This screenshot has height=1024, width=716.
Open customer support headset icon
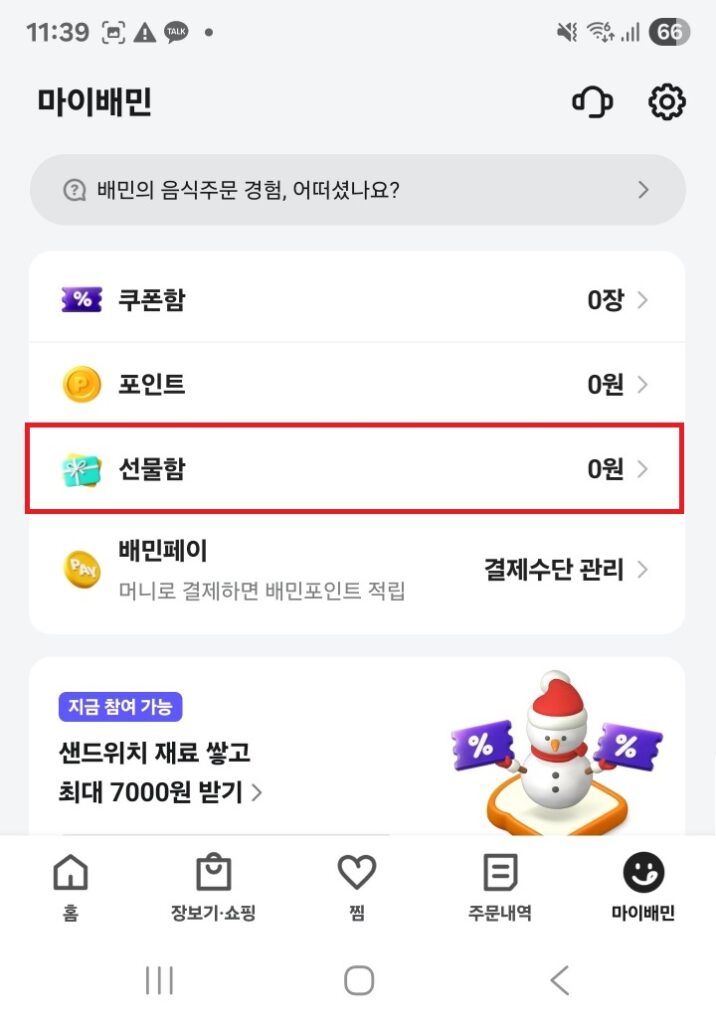(591, 102)
